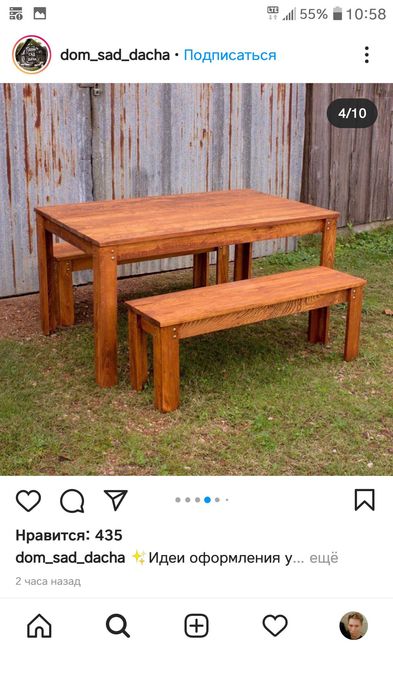Tap Подписаться to follow the account
The height and width of the screenshot is (699, 393).
(x=230, y=55)
